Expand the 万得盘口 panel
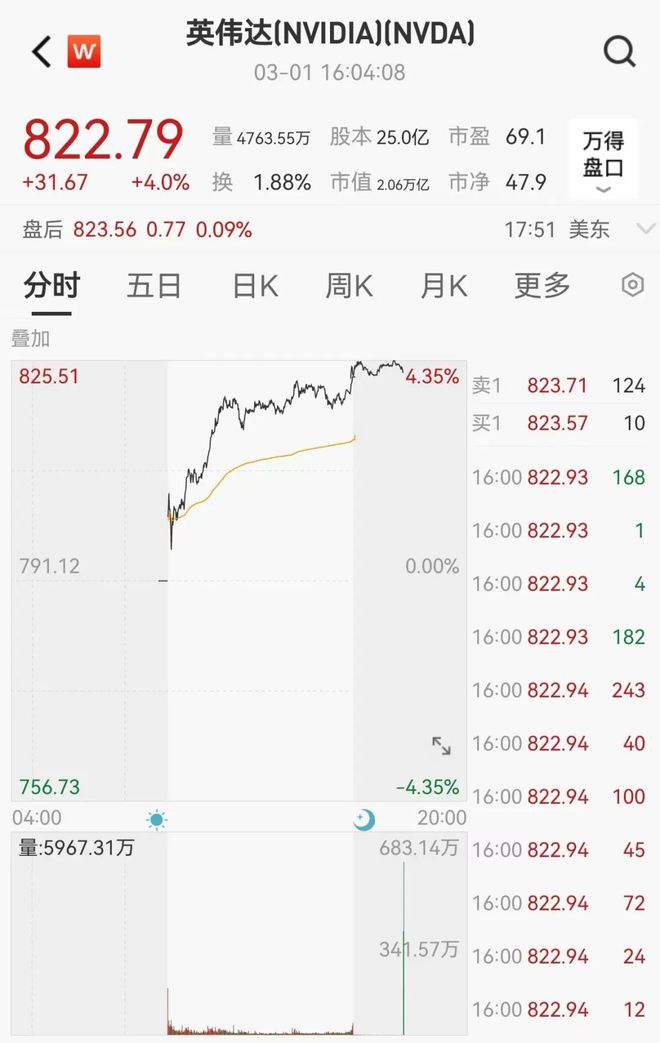The height and width of the screenshot is (1043, 660). [603, 160]
